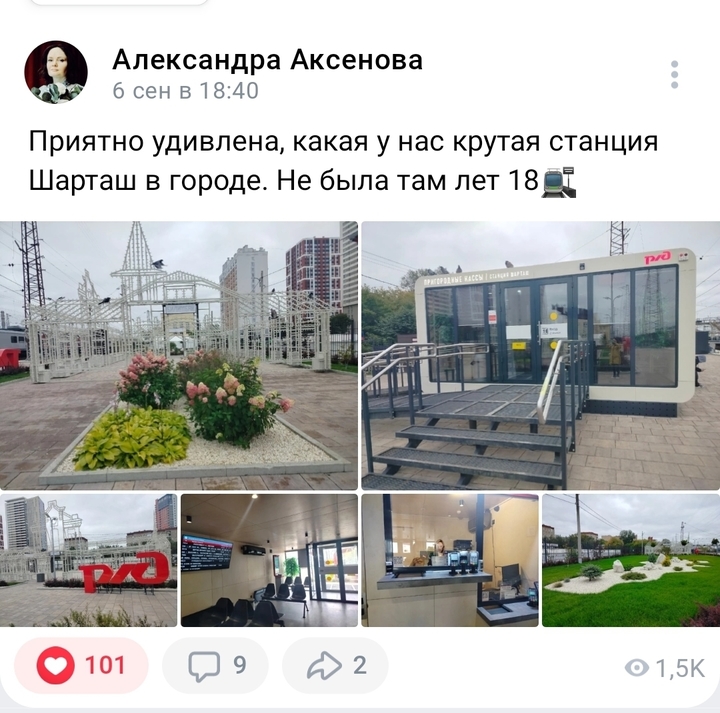
Task: Open Александра Аксенова's profile by name
Action: pos(267,59)
